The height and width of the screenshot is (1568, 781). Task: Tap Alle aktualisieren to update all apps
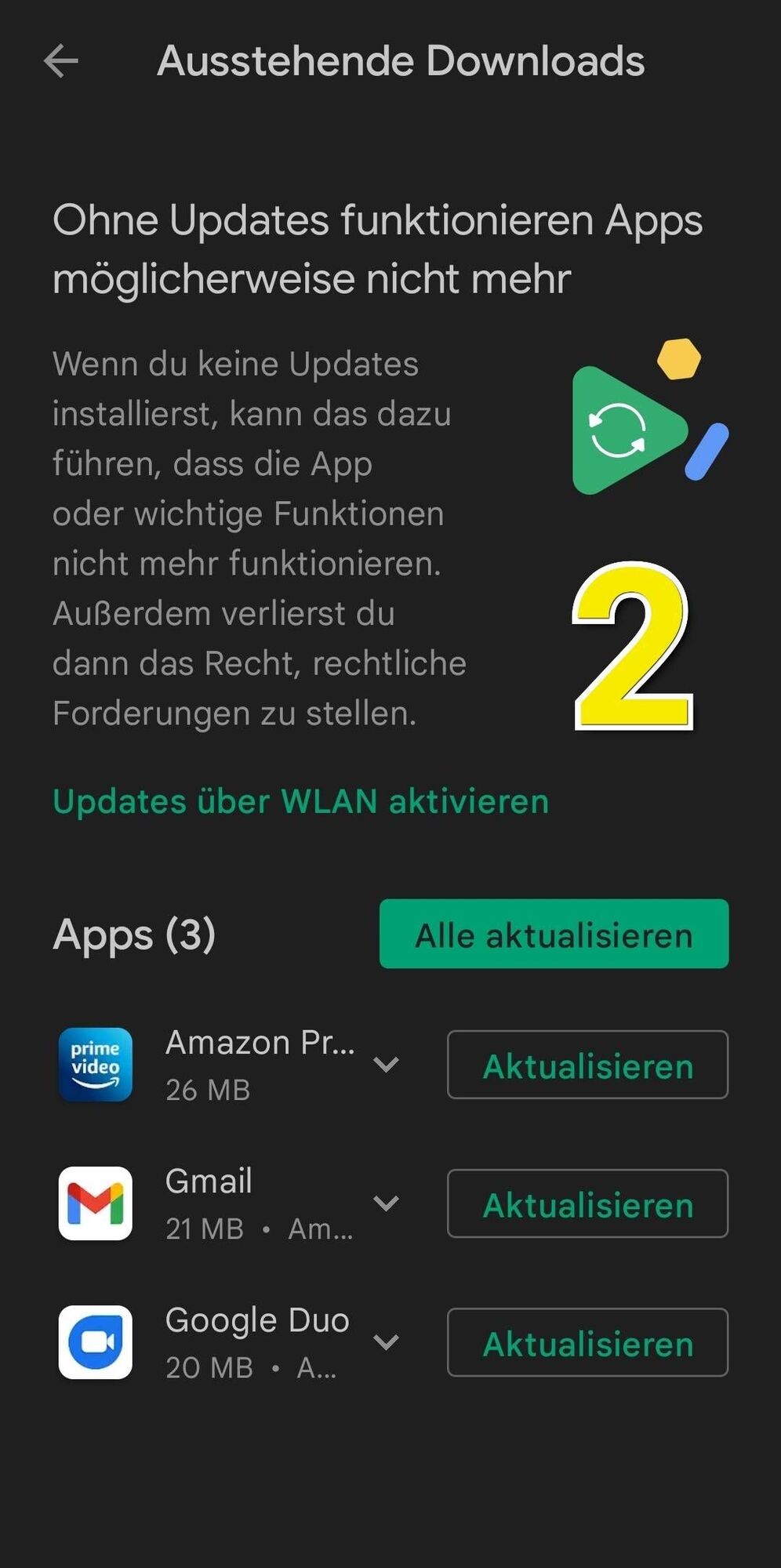[x=554, y=935]
